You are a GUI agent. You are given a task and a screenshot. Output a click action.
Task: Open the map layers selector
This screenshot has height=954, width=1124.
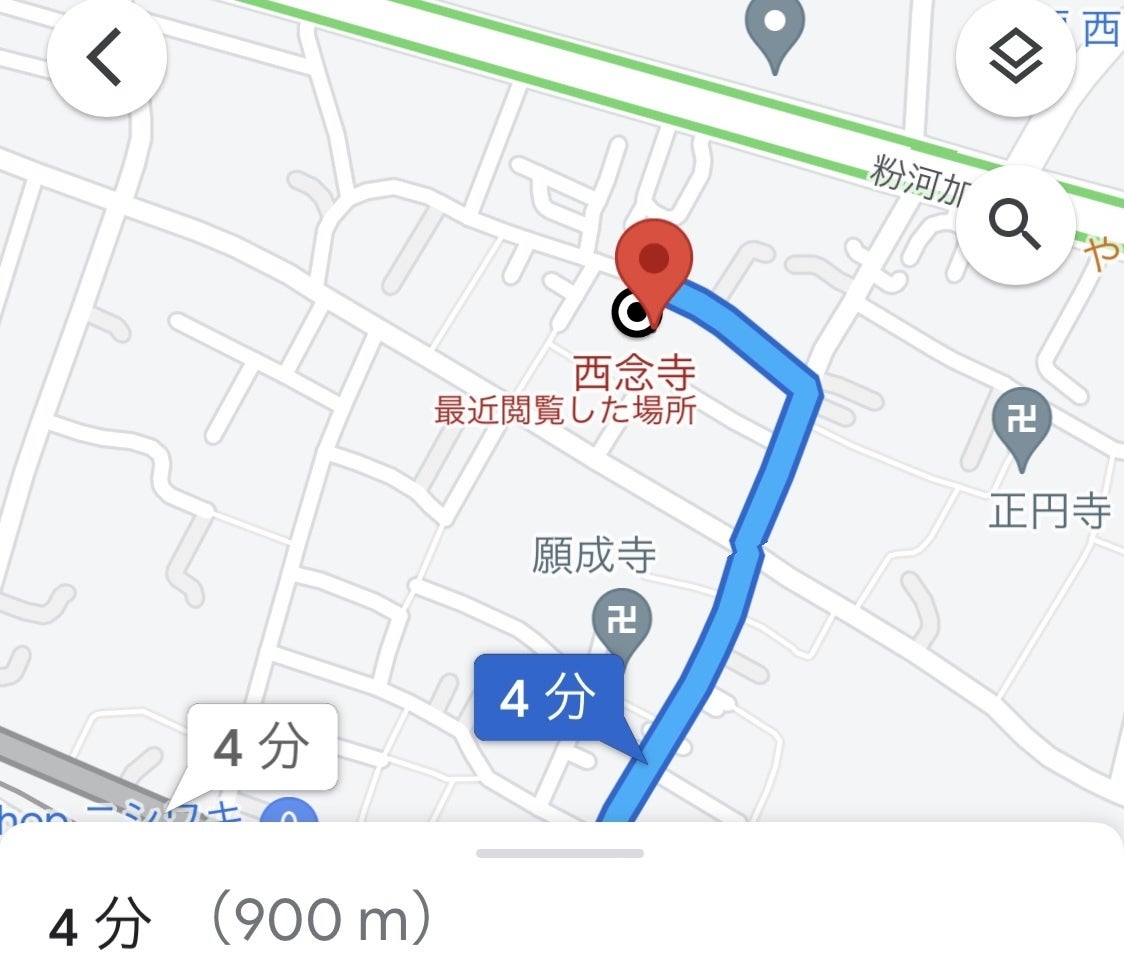[x=1016, y=59]
